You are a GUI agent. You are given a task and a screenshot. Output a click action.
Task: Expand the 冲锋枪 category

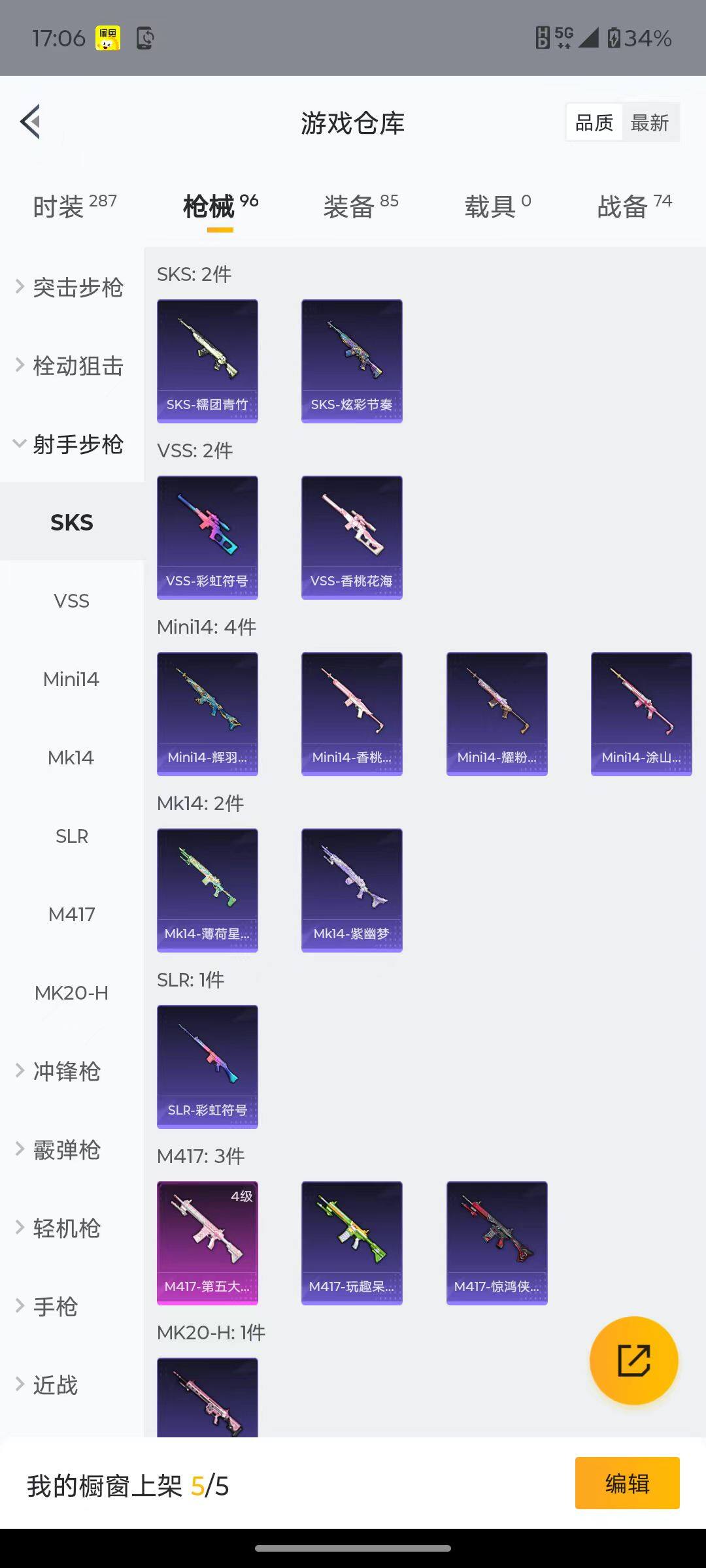65,1071
